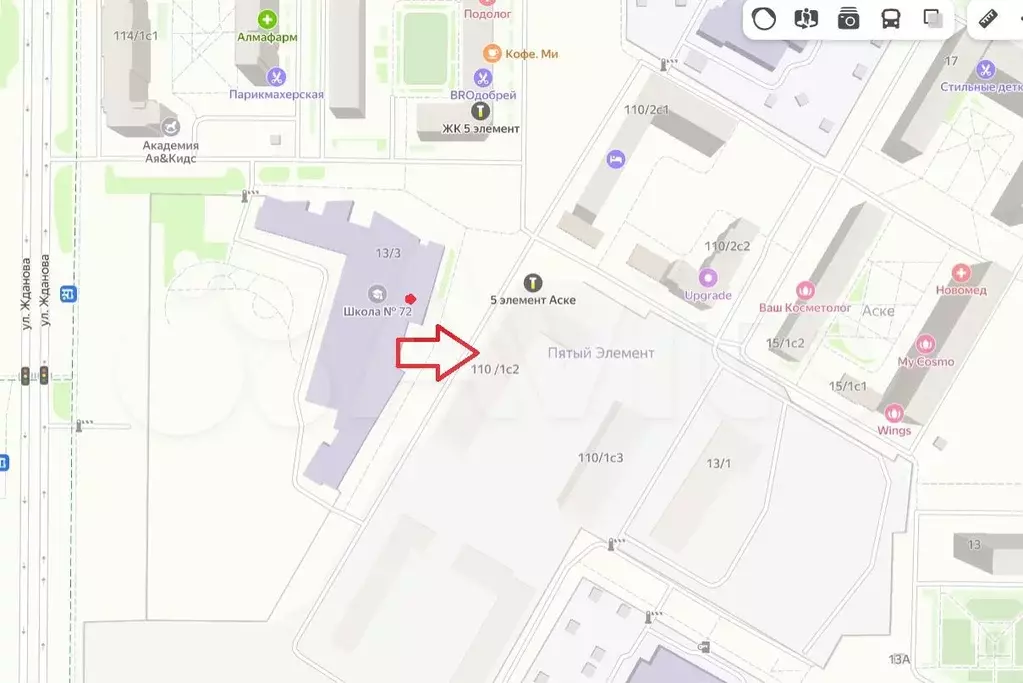Screen dimensions: 1023x683
Task: Enable the moving transport bus layer
Action: pos(890,19)
